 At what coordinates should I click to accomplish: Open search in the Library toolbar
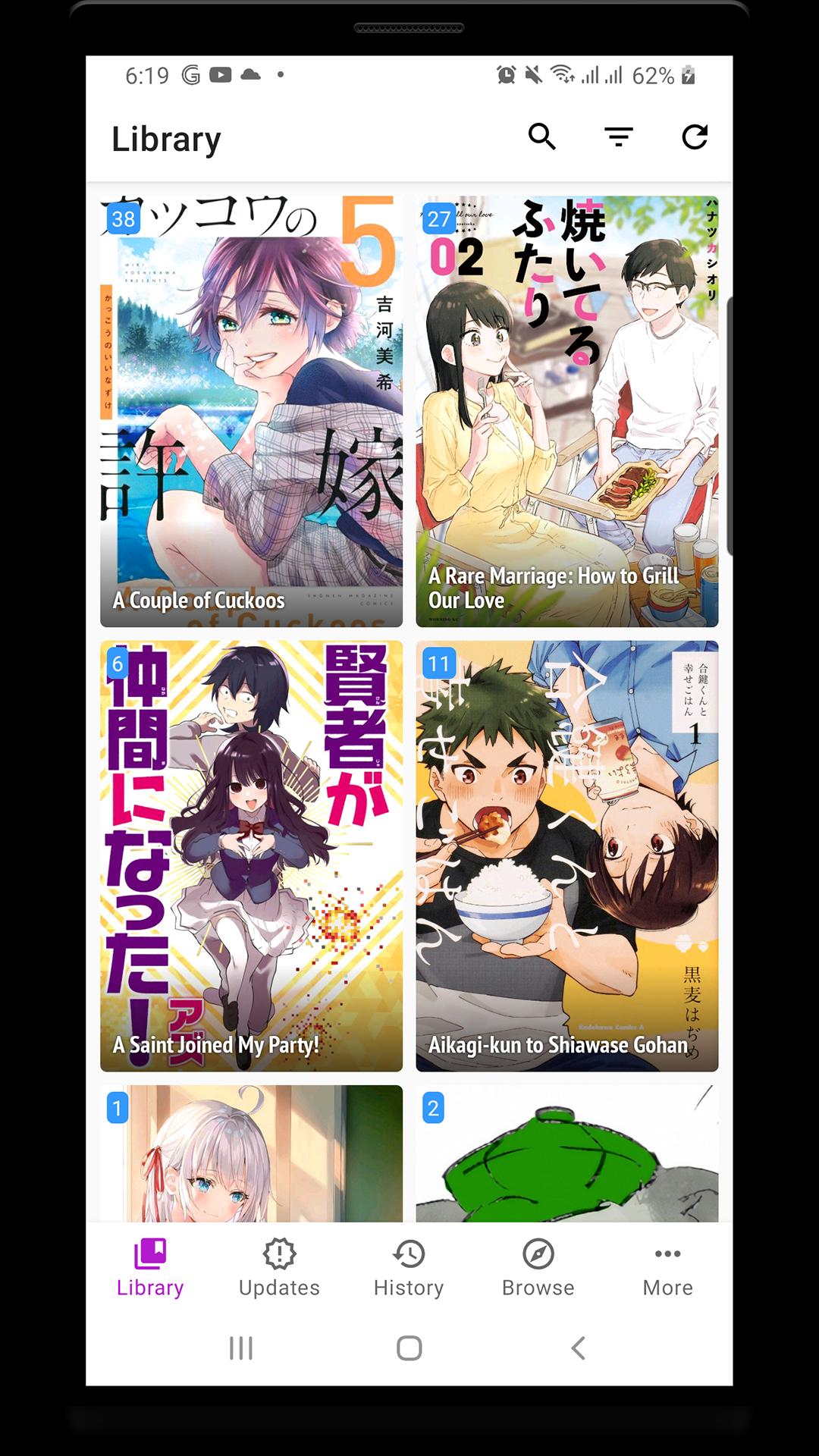(x=541, y=137)
